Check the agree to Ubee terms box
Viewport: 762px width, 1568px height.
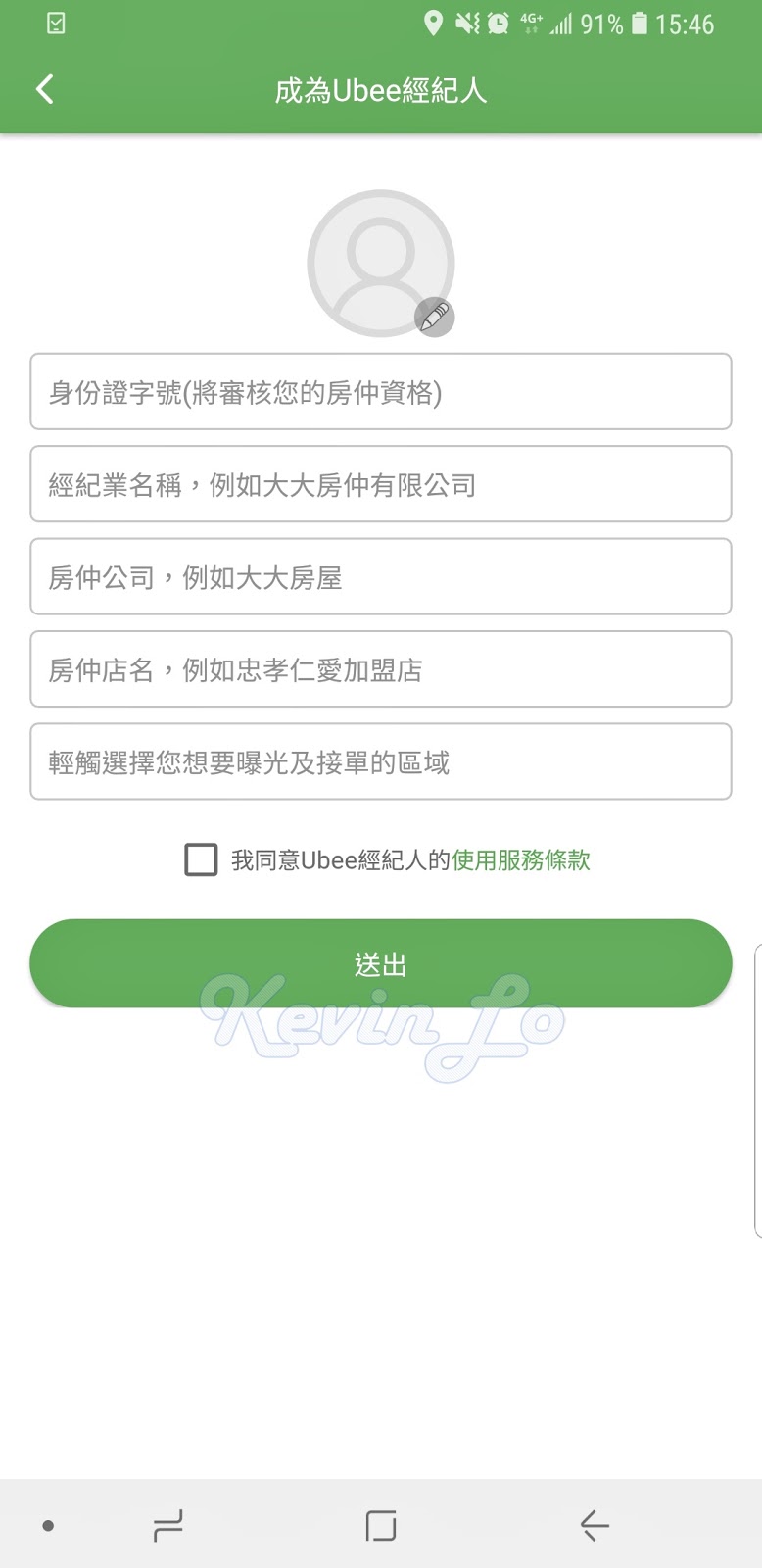[201, 859]
